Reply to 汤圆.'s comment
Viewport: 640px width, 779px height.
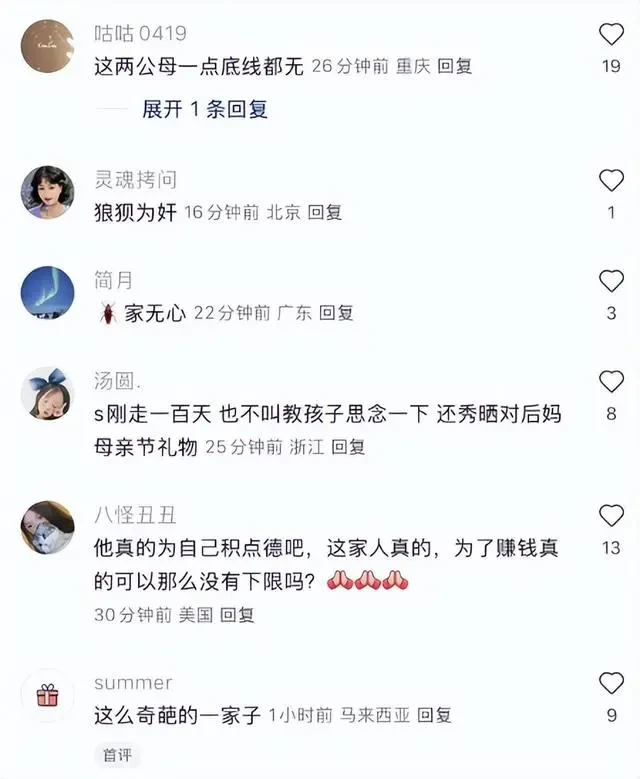348,447
